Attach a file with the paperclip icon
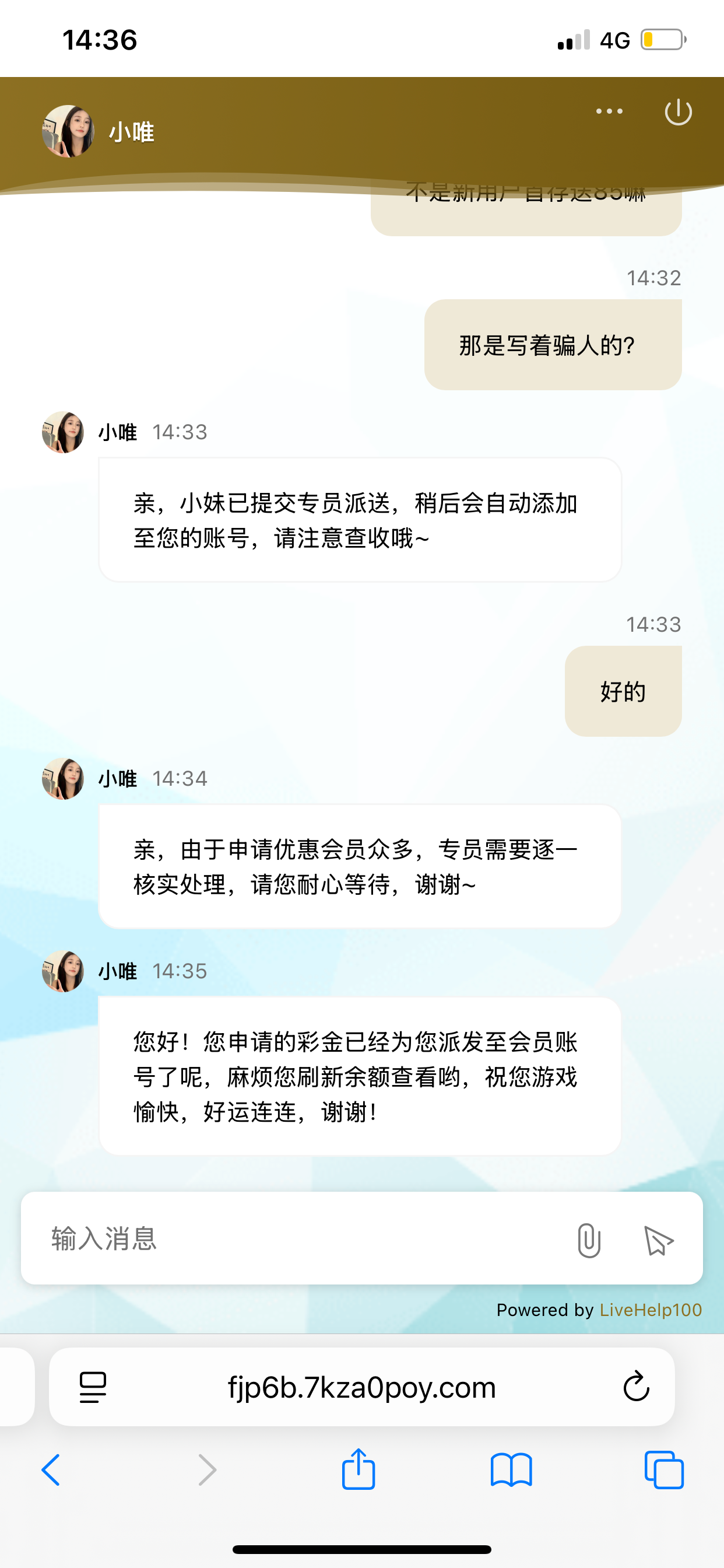The width and height of the screenshot is (724, 1568). 588,1240
